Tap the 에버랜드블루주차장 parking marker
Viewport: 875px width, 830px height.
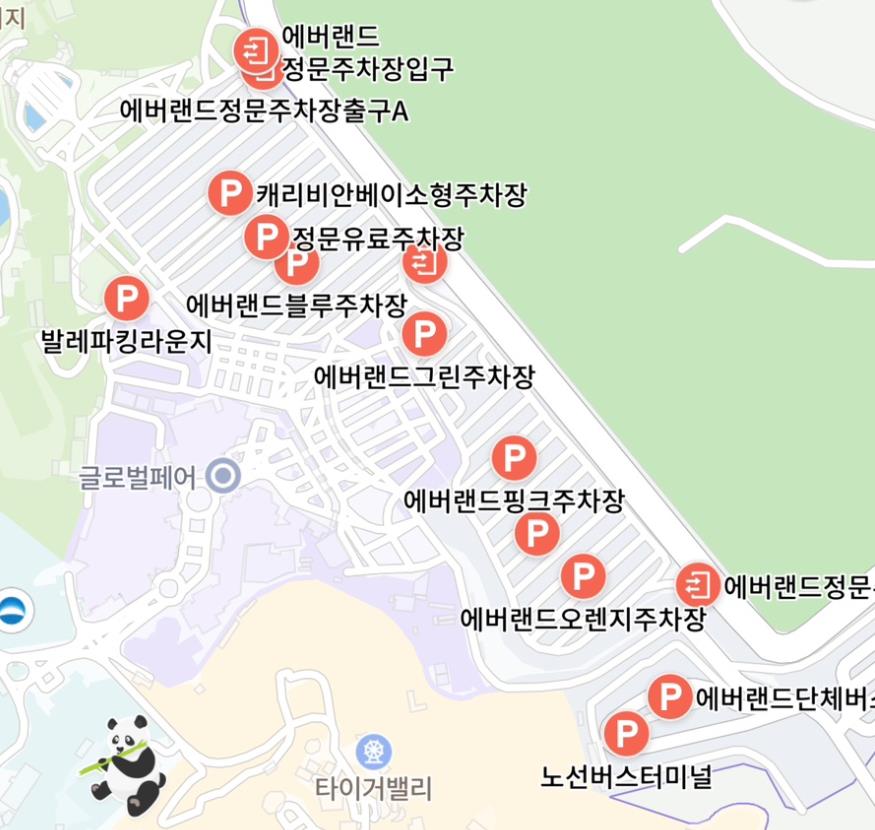[298, 265]
